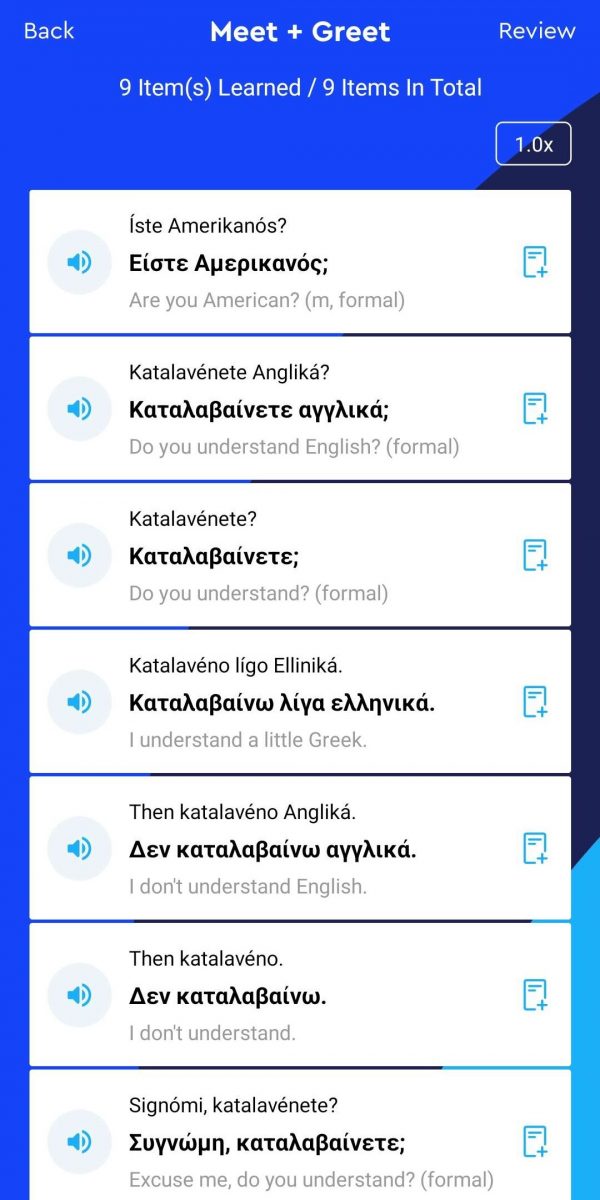Save "I understand a little Greek" phrase
The image size is (600, 1200).
click(x=536, y=702)
